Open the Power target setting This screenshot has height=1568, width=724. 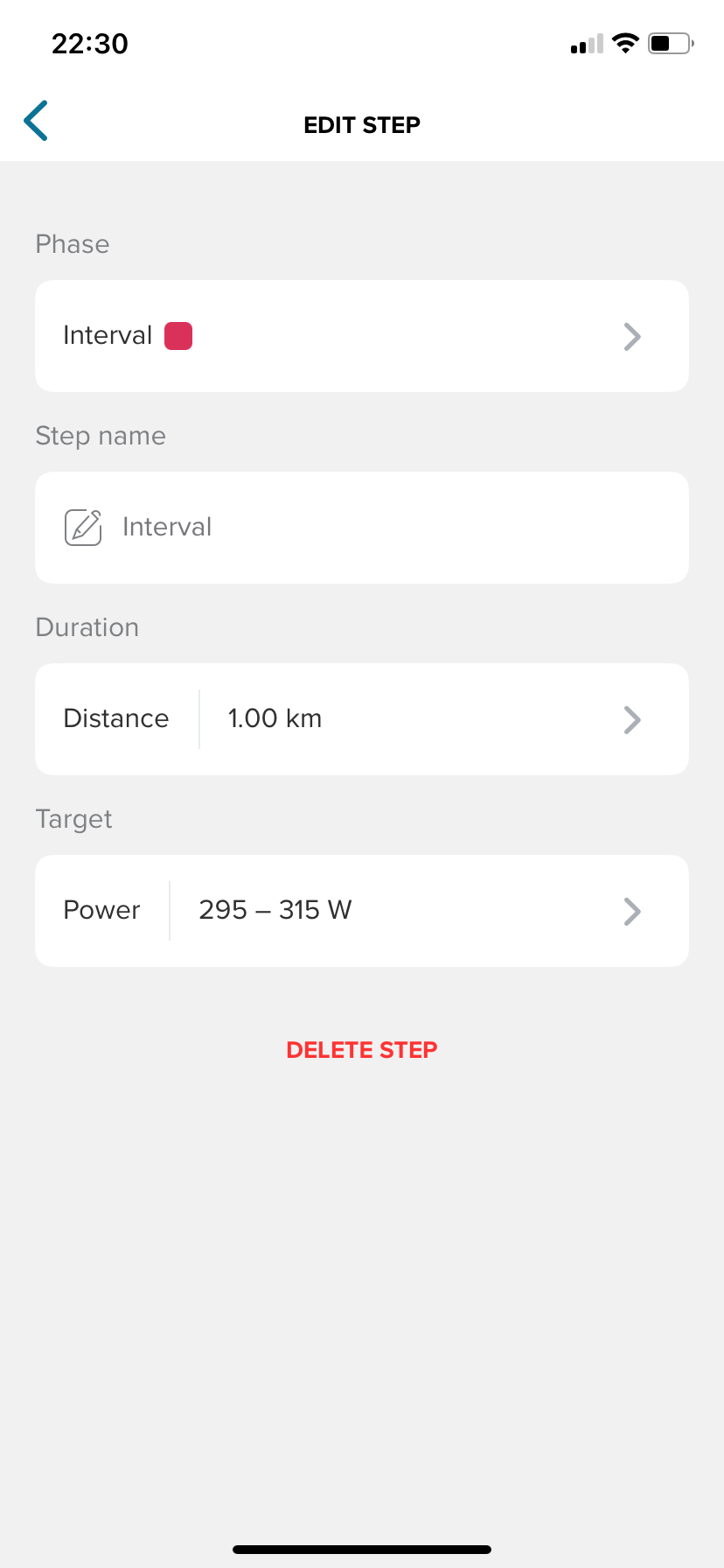coord(361,911)
